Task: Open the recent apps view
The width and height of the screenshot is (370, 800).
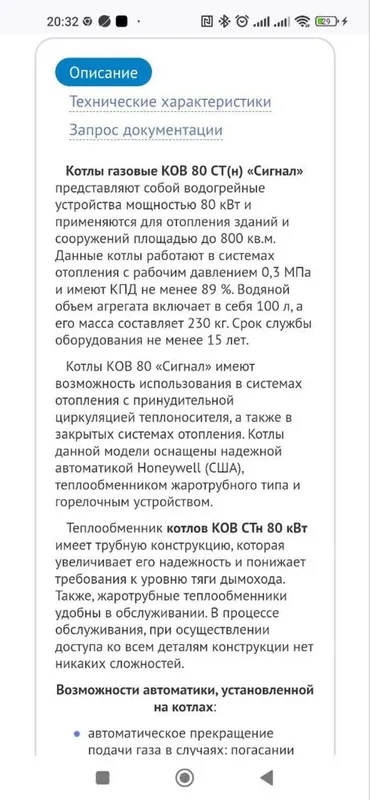Action: (103, 778)
